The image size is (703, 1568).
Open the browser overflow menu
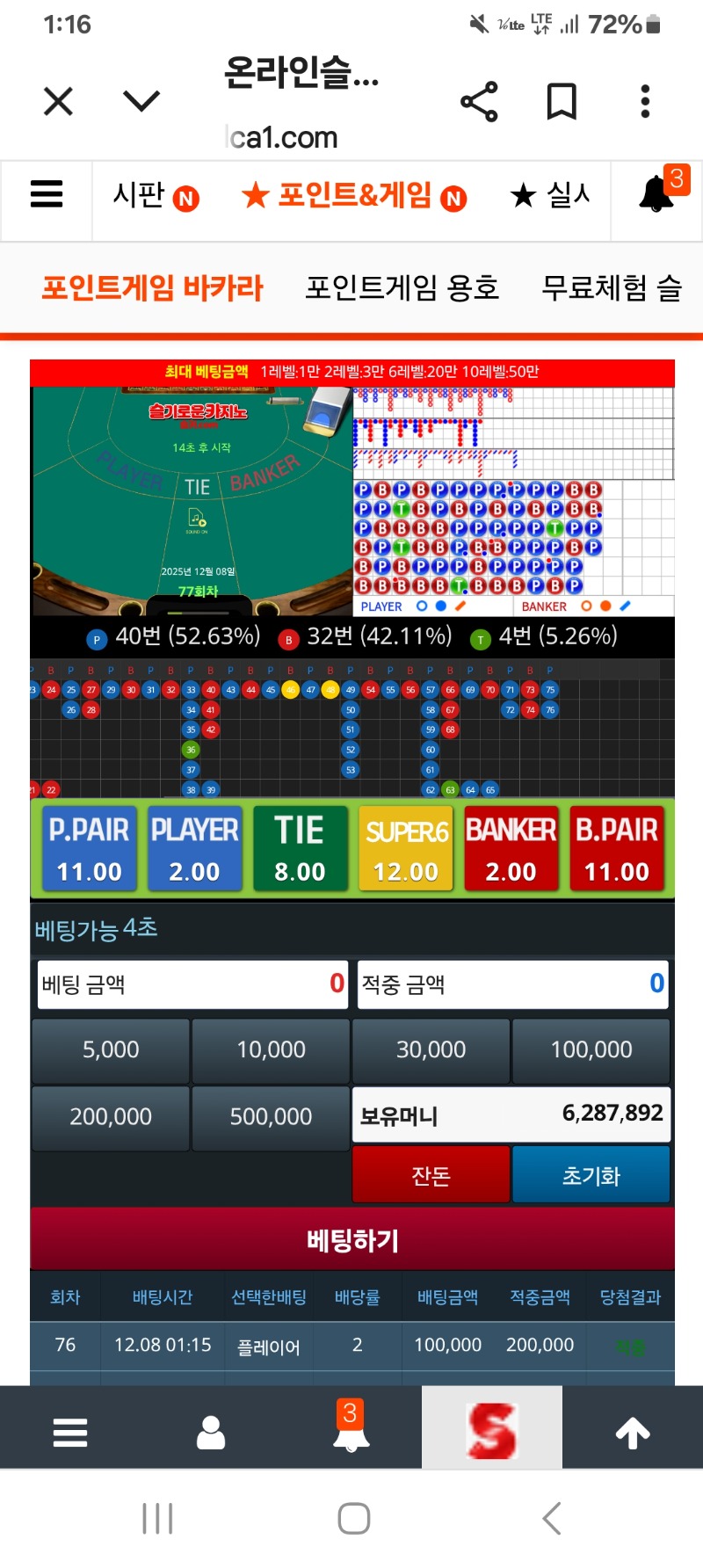tap(645, 102)
